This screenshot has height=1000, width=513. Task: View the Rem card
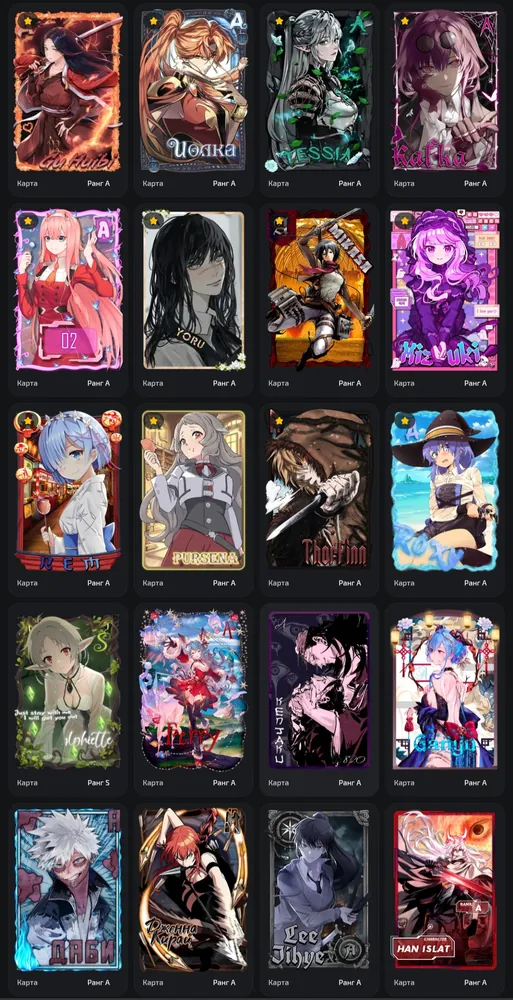pos(68,490)
